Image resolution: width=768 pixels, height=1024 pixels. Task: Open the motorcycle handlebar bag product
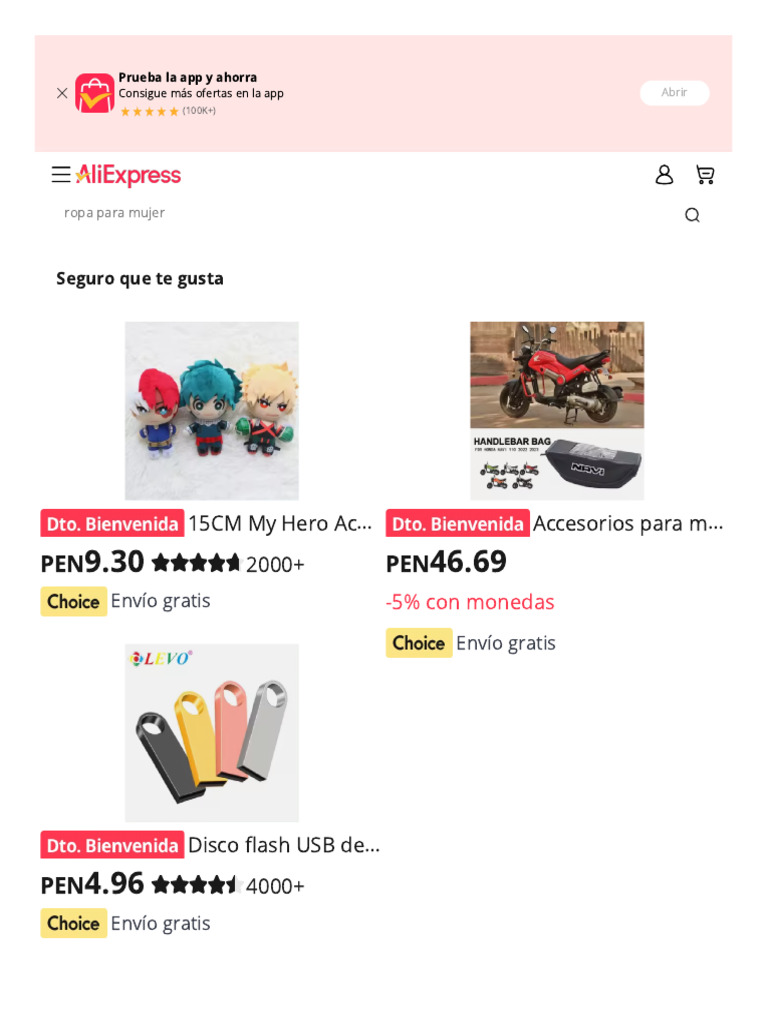tap(557, 411)
